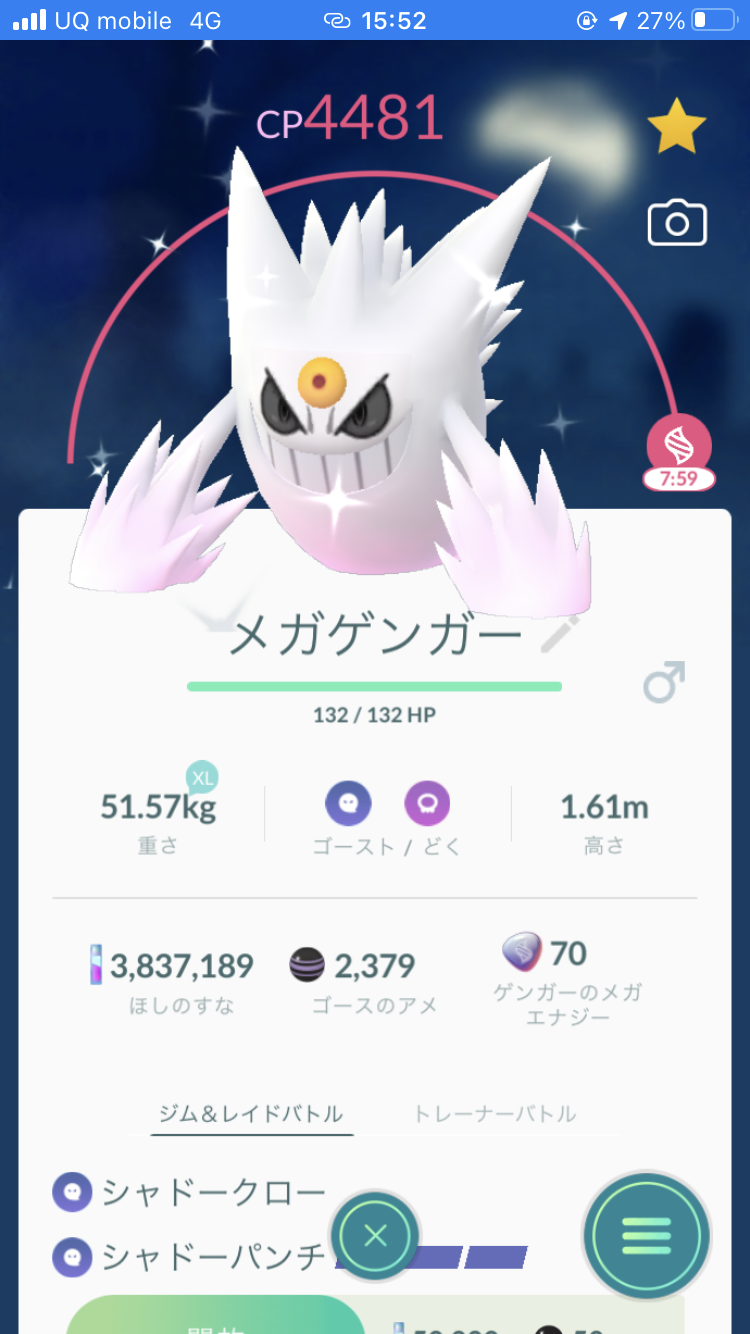Open the green hamburger menu button
The height and width of the screenshot is (1334, 750).
pos(647,1236)
